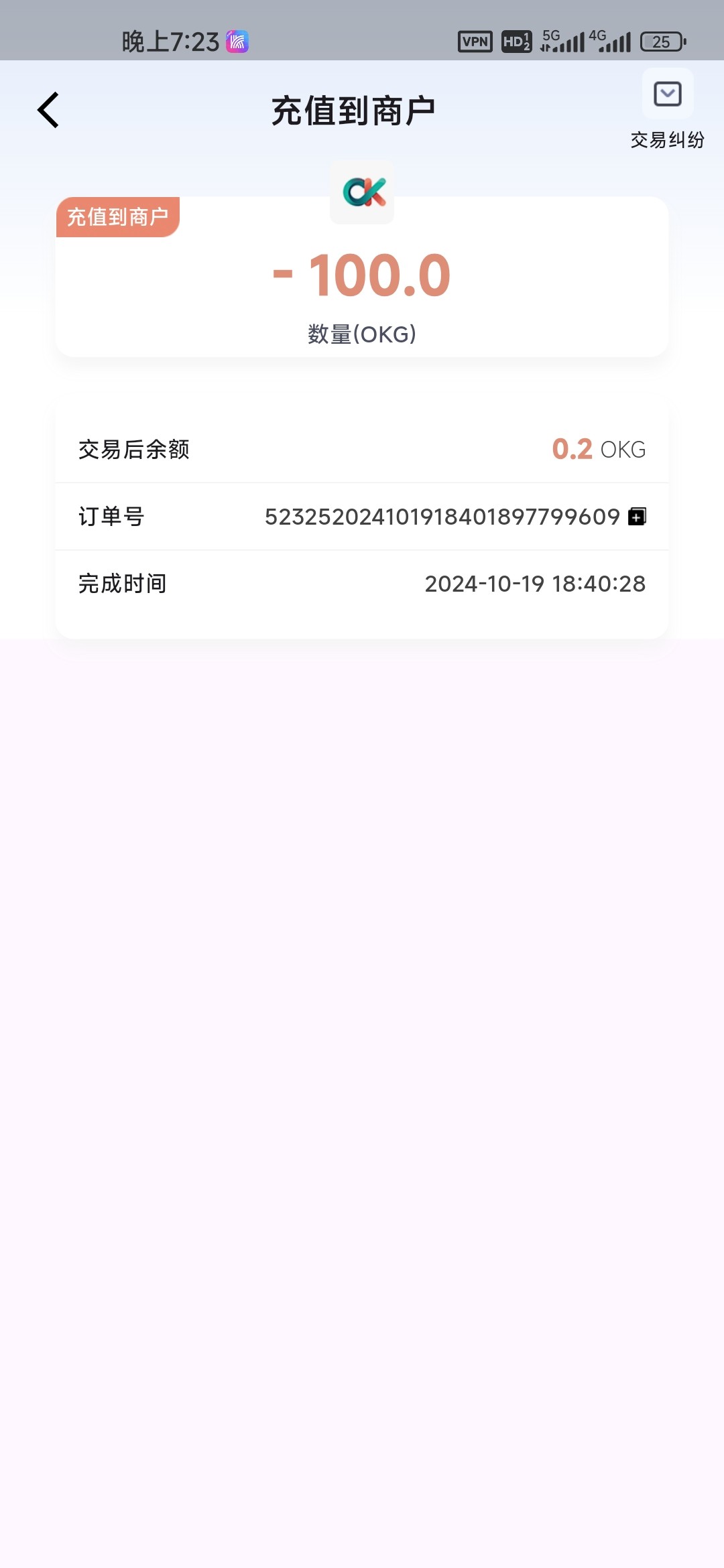Select the 充值到商户 orange badge
This screenshot has width=724, height=1568.
coord(119,218)
